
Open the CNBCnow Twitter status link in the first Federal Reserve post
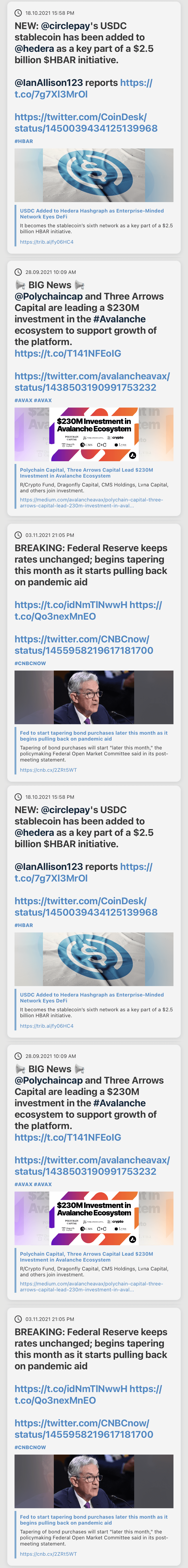pos(83,645)
